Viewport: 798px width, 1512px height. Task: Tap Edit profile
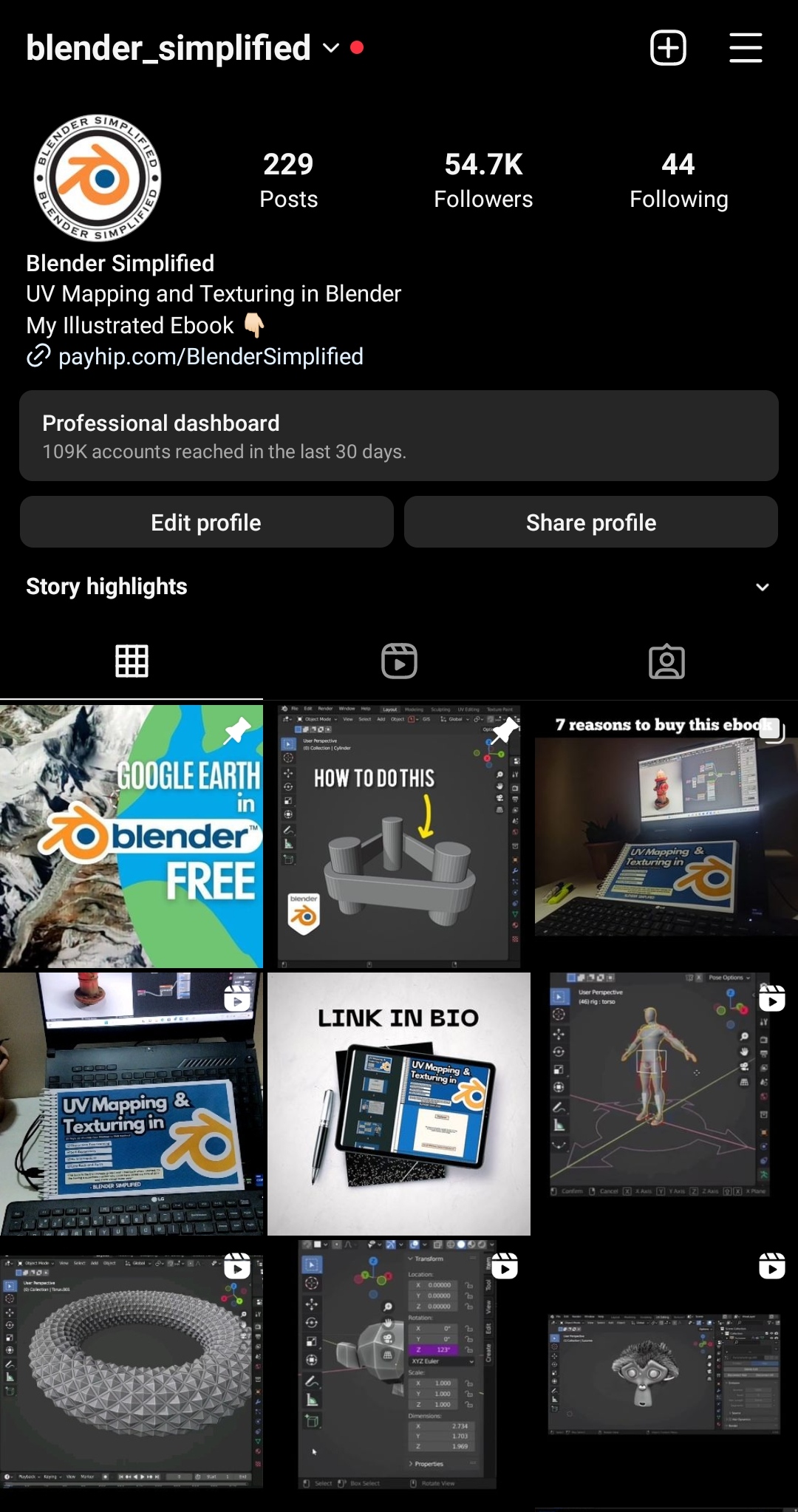pyautogui.click(x=206, y=522)
